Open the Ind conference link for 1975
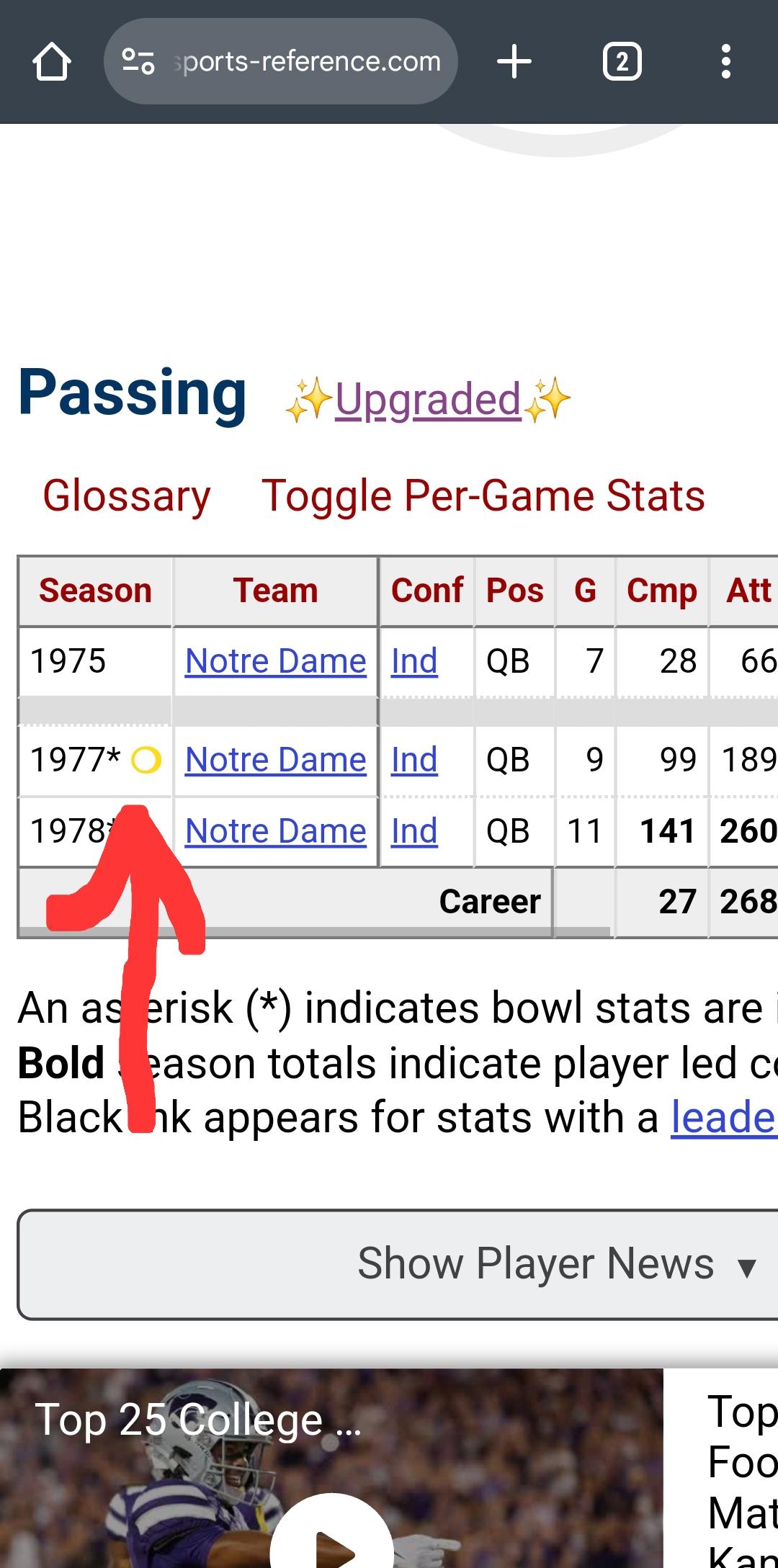Screen dimensions: 778x1568 [414, 660]
